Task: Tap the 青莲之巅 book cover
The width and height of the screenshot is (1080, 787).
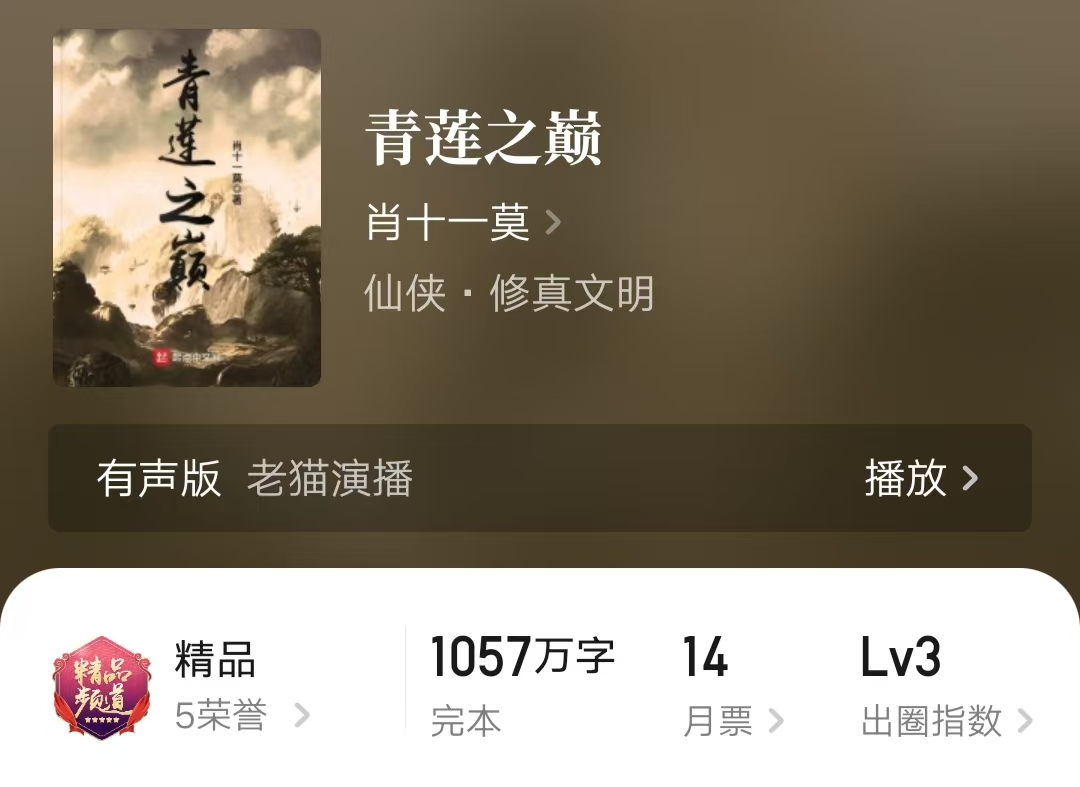Action: pos(187,208)
